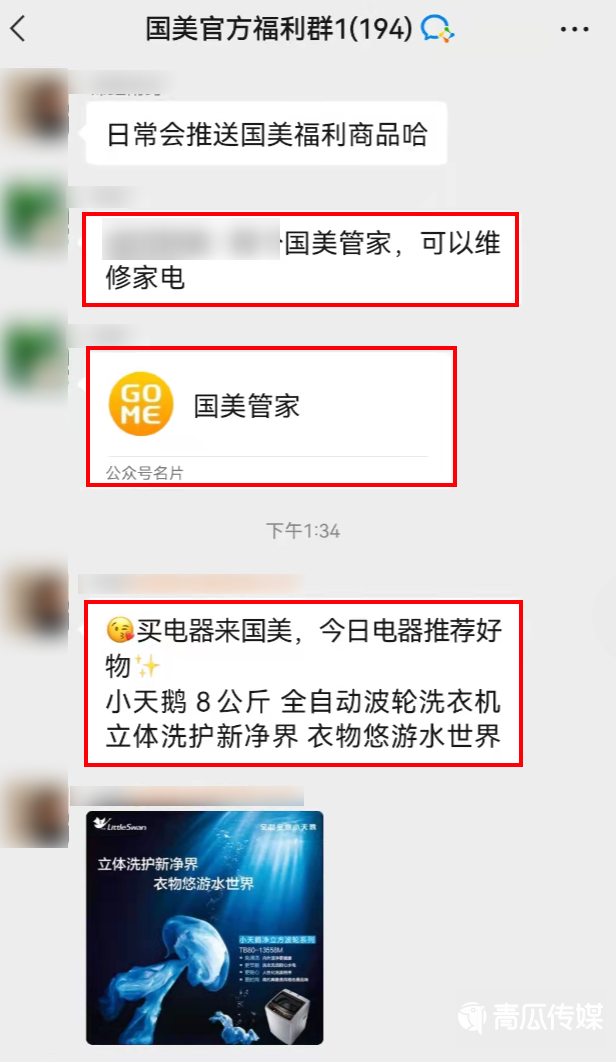Open the three-dot chat options menu
The image size is (616, 1062).
click(x=574, y=30)
